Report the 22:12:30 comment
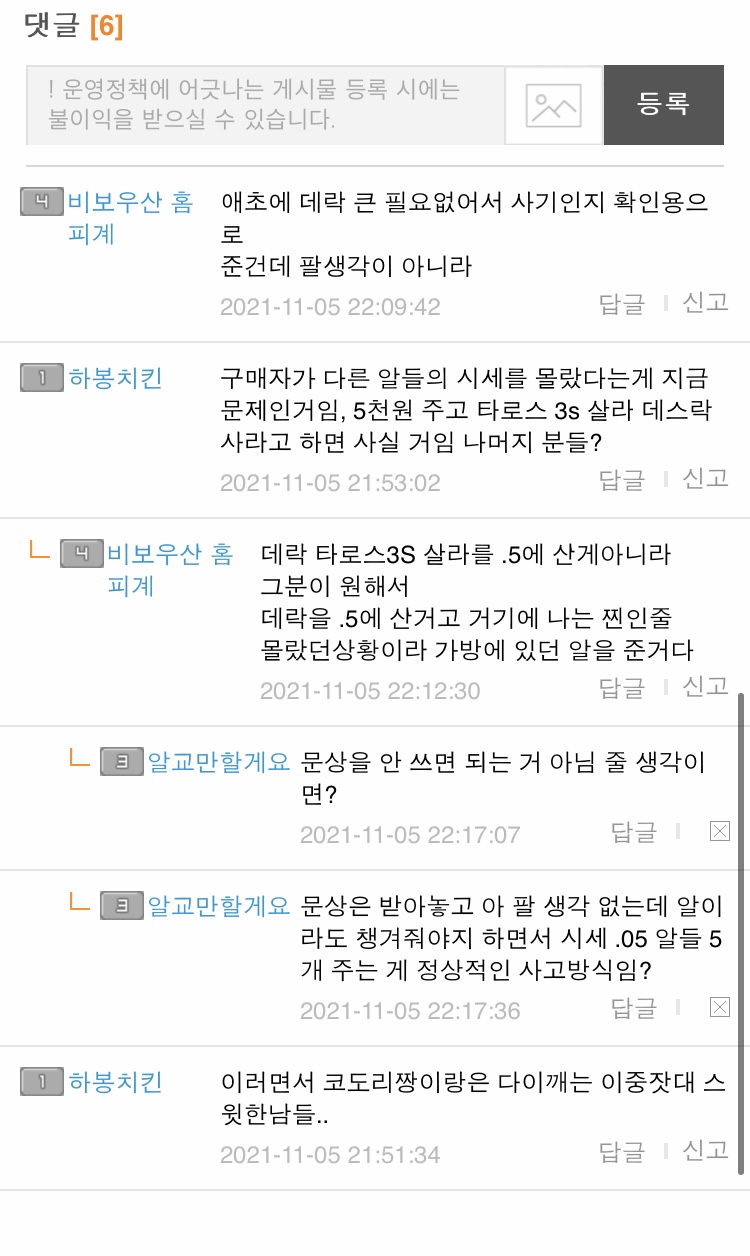The image size is (750, 1256). (x=705, y=687)
